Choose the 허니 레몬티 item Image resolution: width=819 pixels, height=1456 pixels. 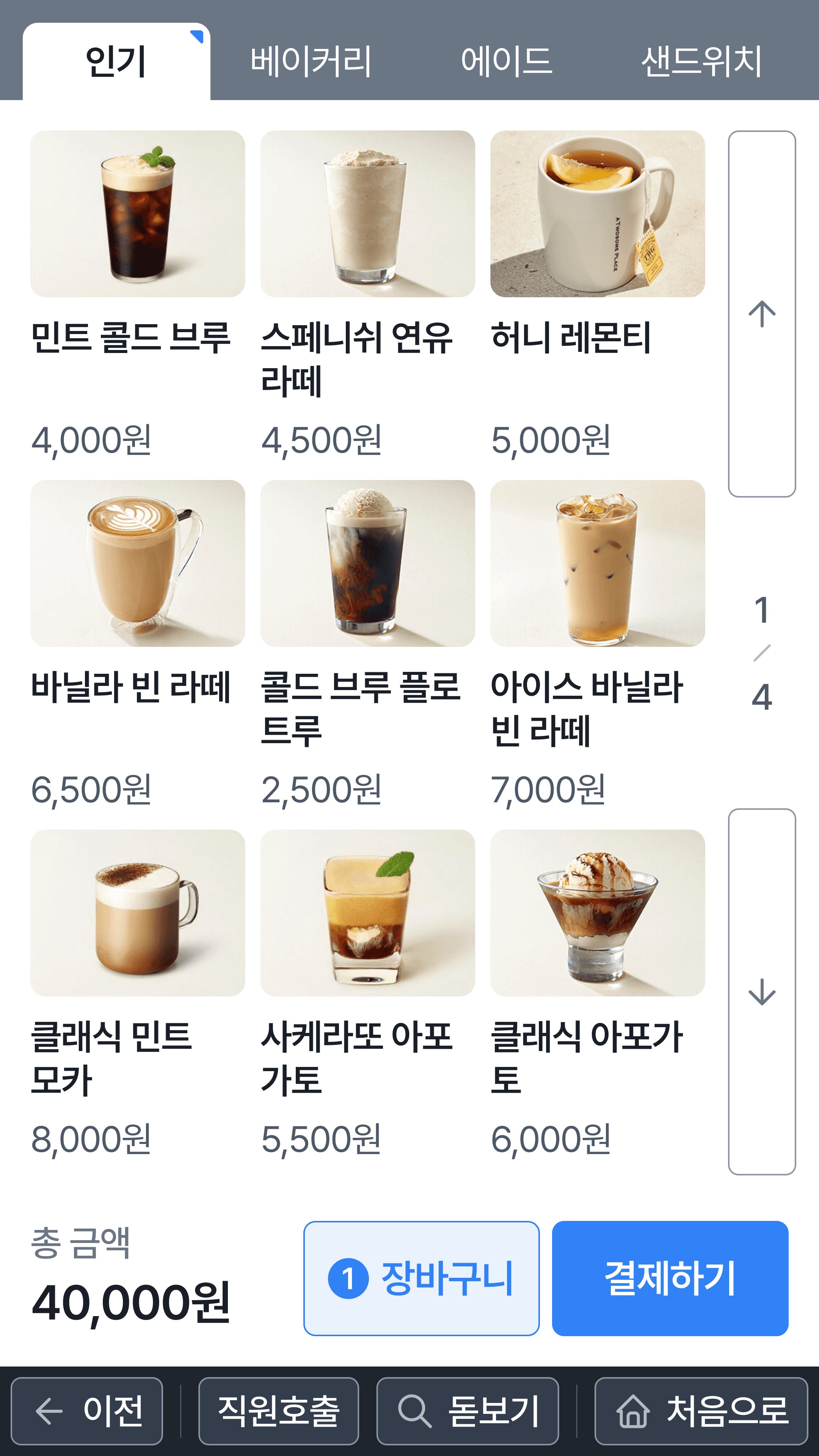click(x=598, y=213)
